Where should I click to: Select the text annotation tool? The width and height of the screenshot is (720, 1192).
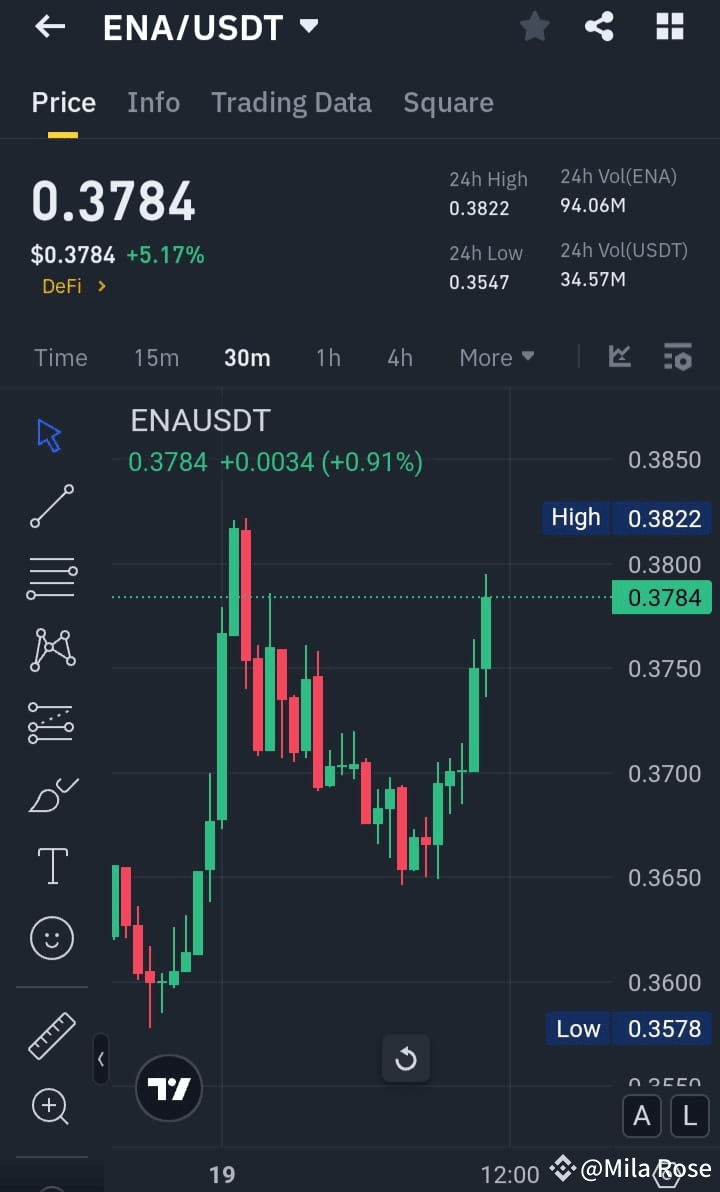50,866
